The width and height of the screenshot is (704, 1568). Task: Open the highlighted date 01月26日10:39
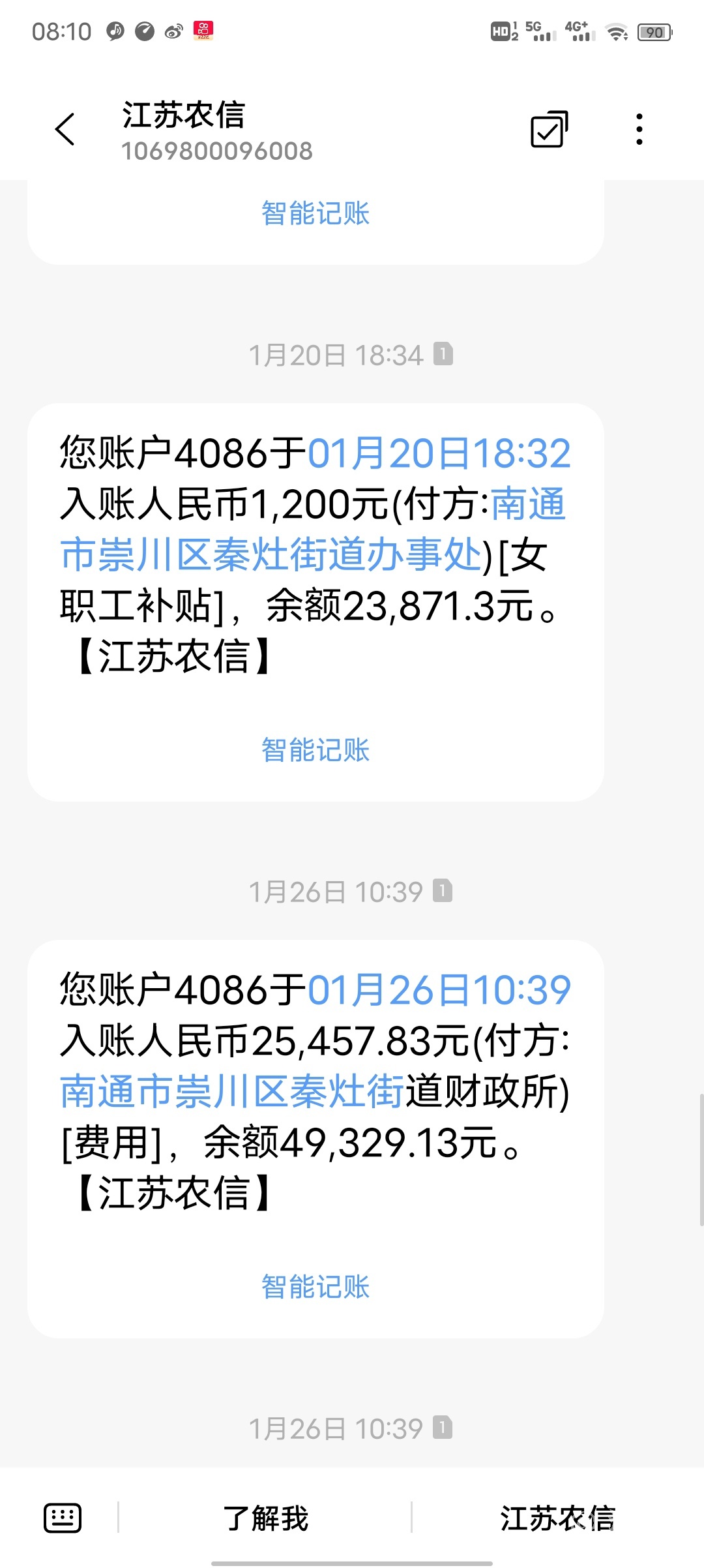coord(439,990)
